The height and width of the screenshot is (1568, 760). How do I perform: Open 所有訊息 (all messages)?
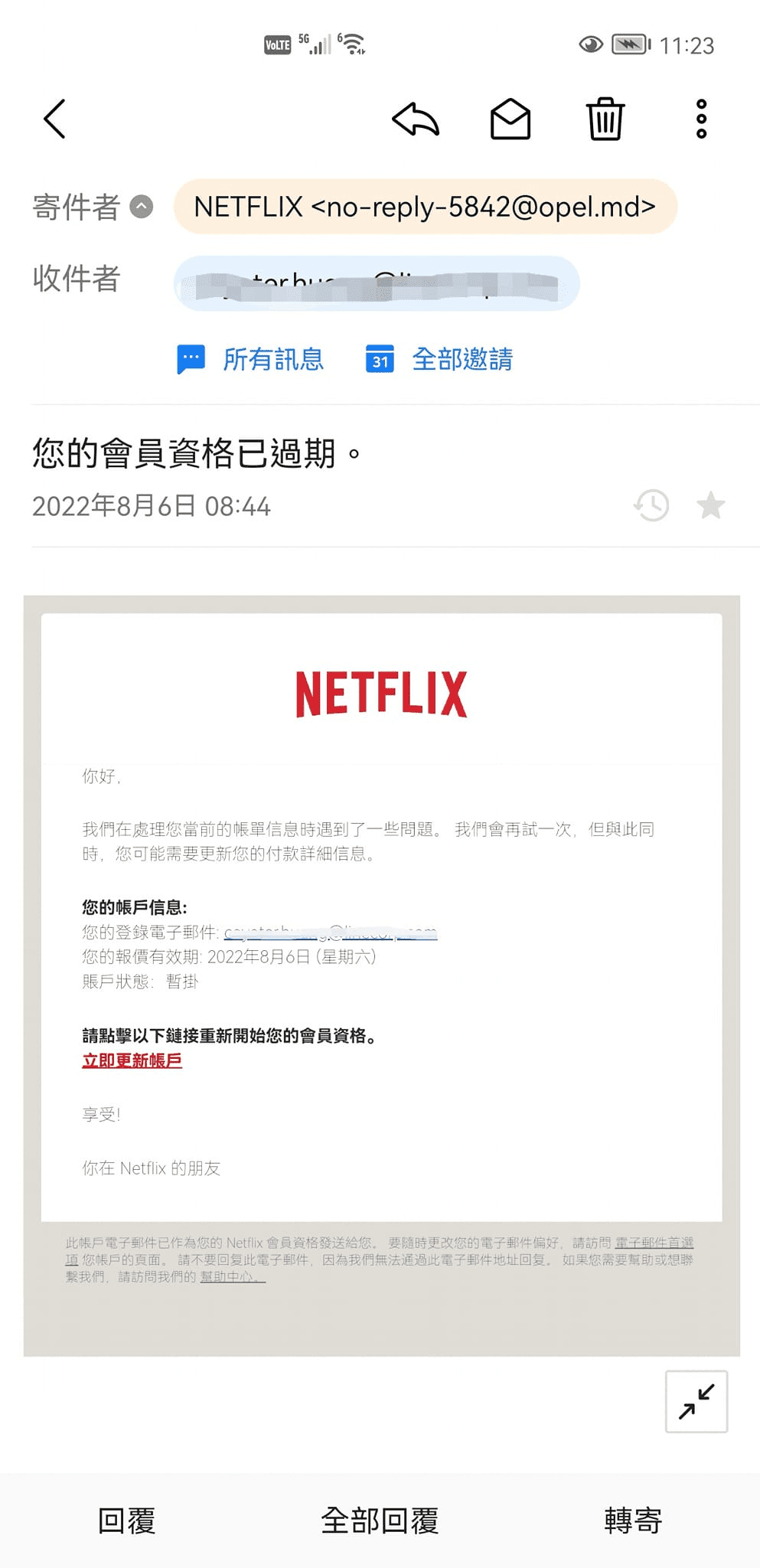coord(251,359)
